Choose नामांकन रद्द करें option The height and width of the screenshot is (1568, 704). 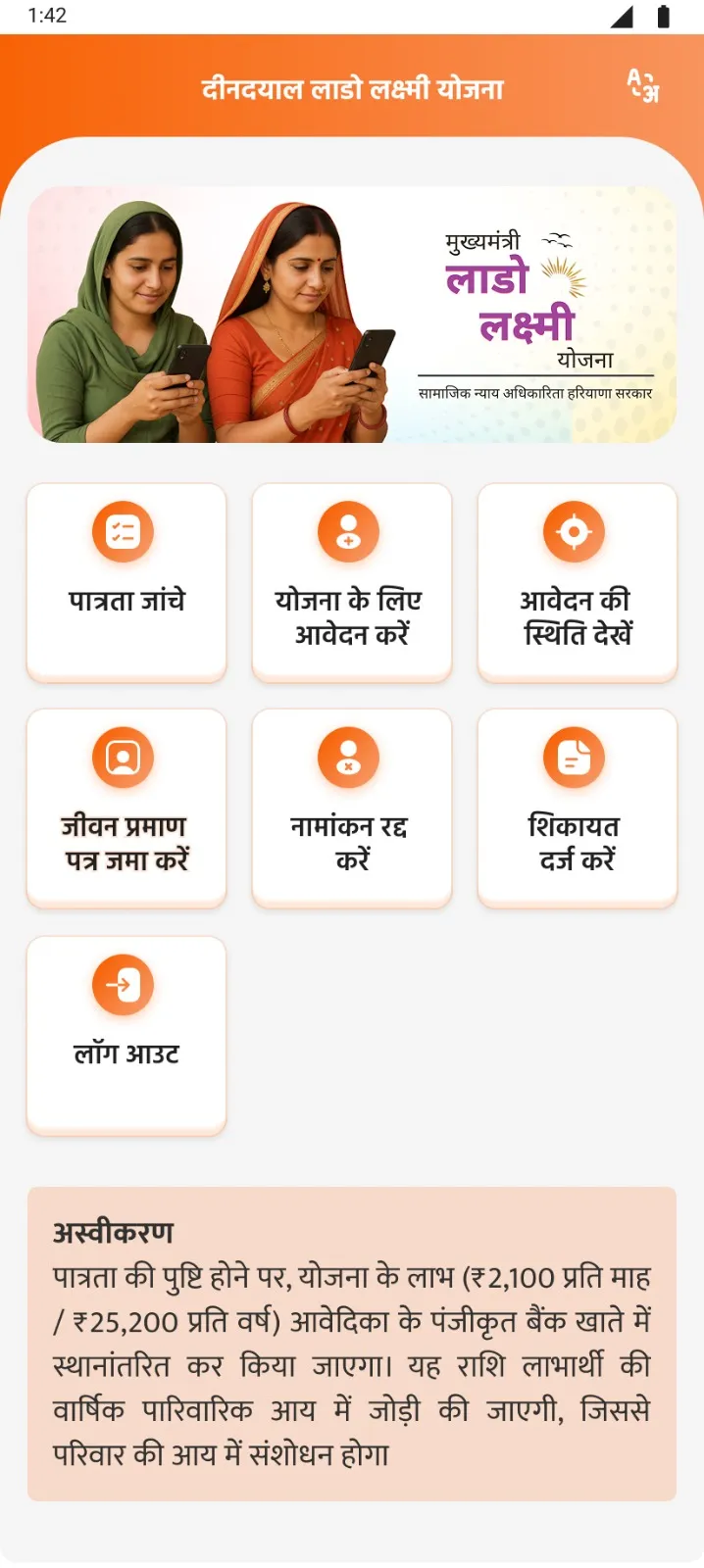(351, 808)
